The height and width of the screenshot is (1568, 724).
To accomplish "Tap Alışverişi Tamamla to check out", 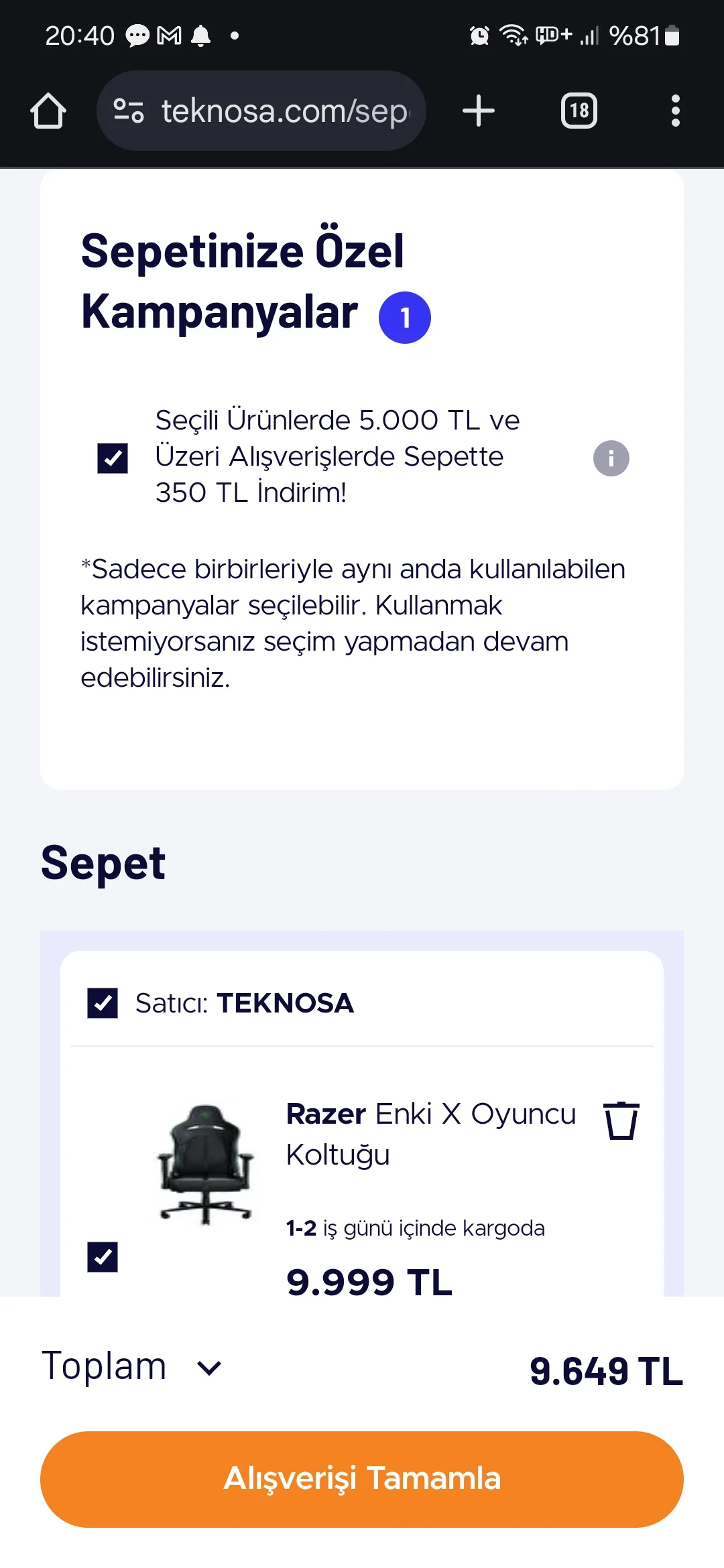I will (362, 1479).
